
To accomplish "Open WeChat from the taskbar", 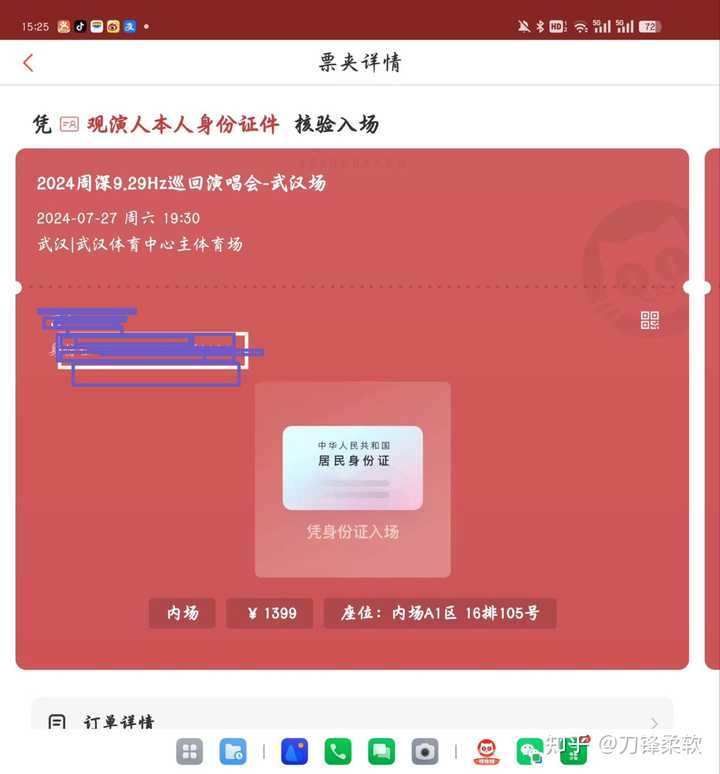I will click(529, 751).
